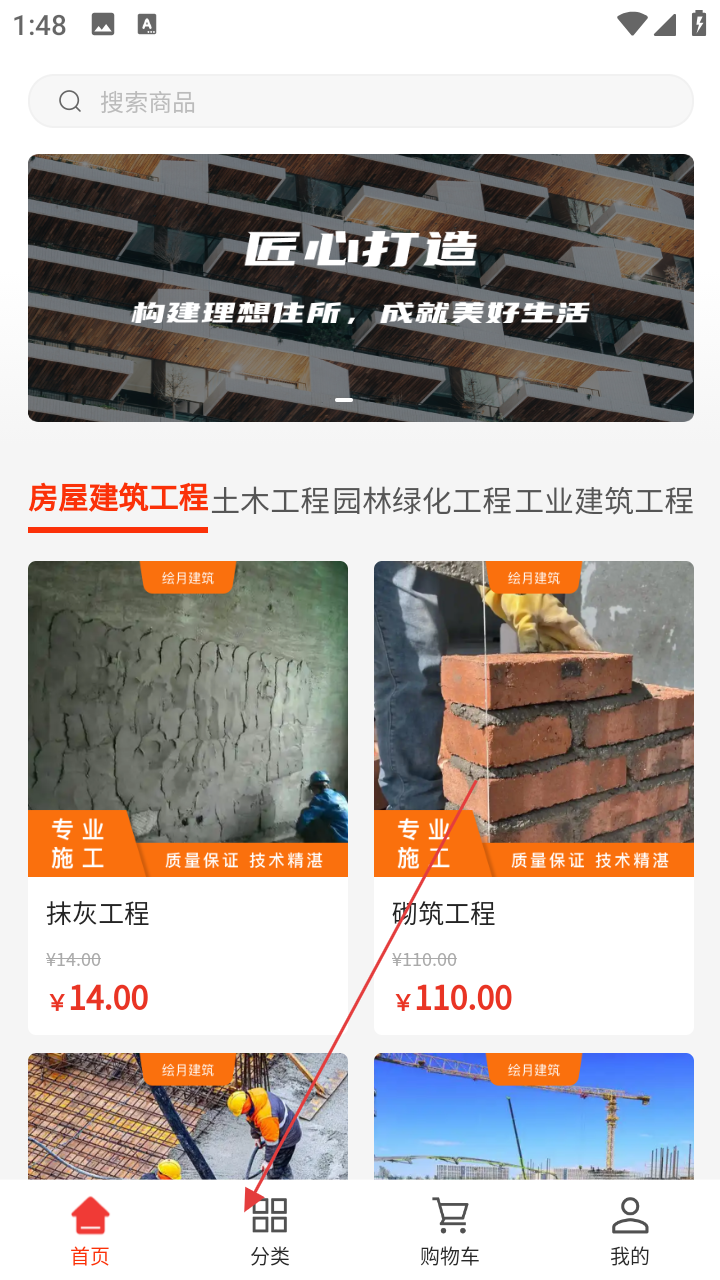The height and width of the screenshot is (1280, 720).
Task: Open the 砌筑工程 product card
Action: click(534, 797)
